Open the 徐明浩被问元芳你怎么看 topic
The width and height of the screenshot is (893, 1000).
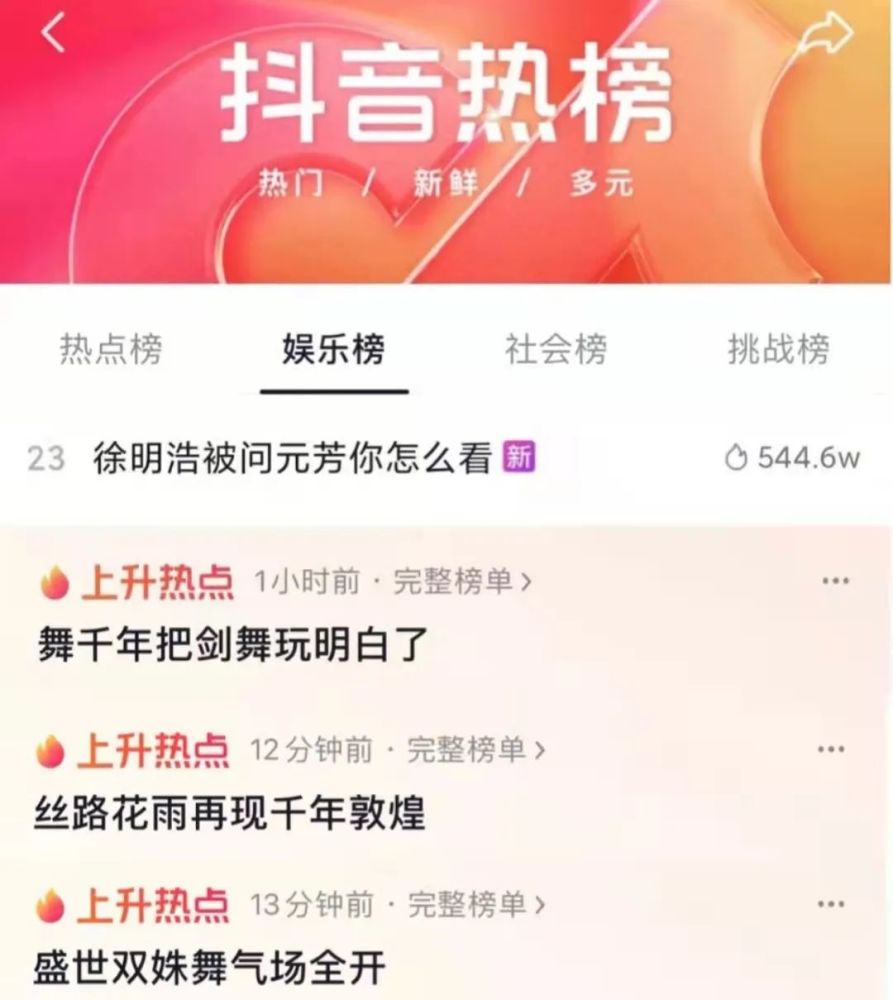click(293, 459)
